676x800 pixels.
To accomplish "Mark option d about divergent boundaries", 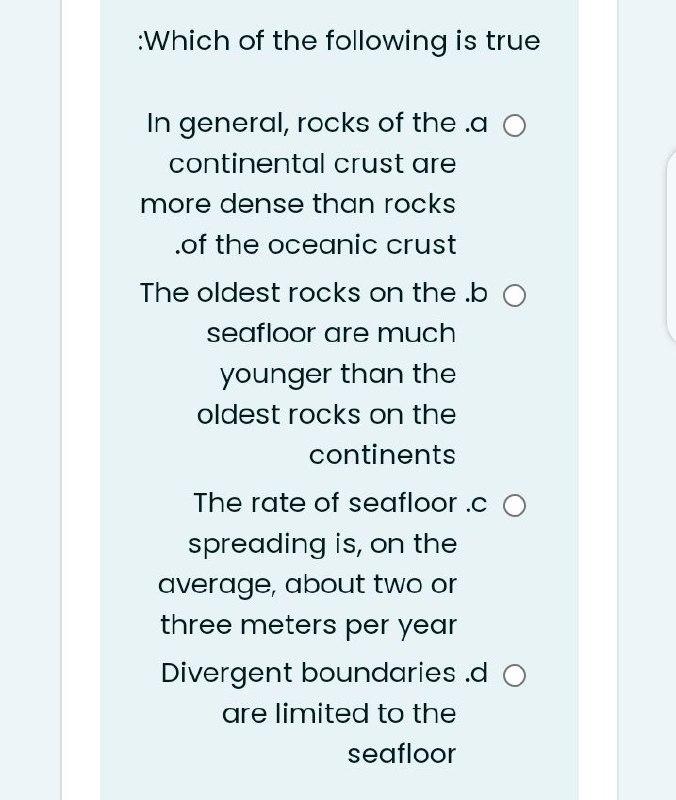I will click(514, 676).
